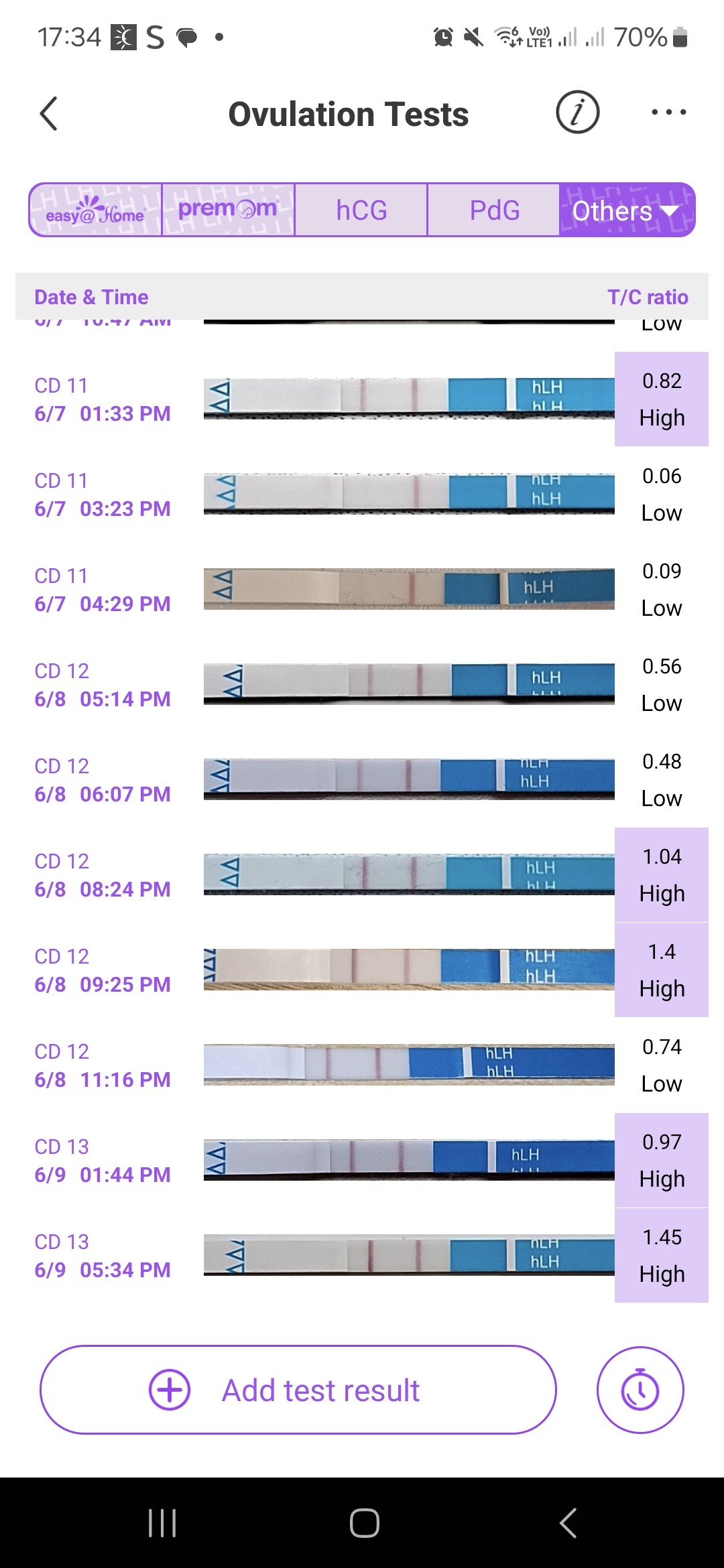The height and width of the screenshot is (1568, 724).
Task: Open test from 6/7 01:33 PM
Action: pos(362,399)
